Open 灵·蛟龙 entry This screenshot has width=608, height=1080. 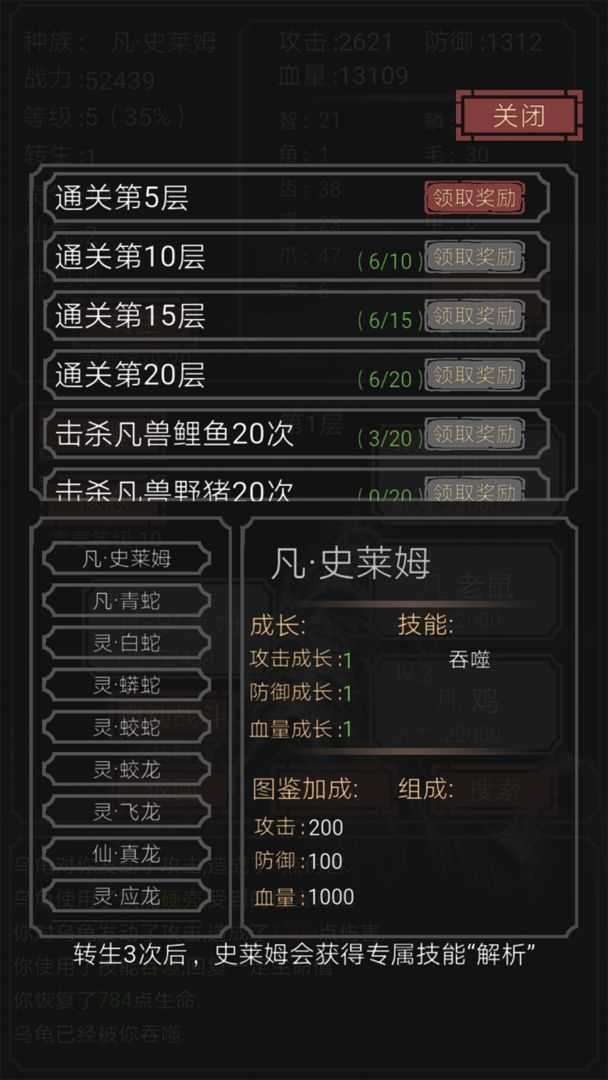[127, 769]
